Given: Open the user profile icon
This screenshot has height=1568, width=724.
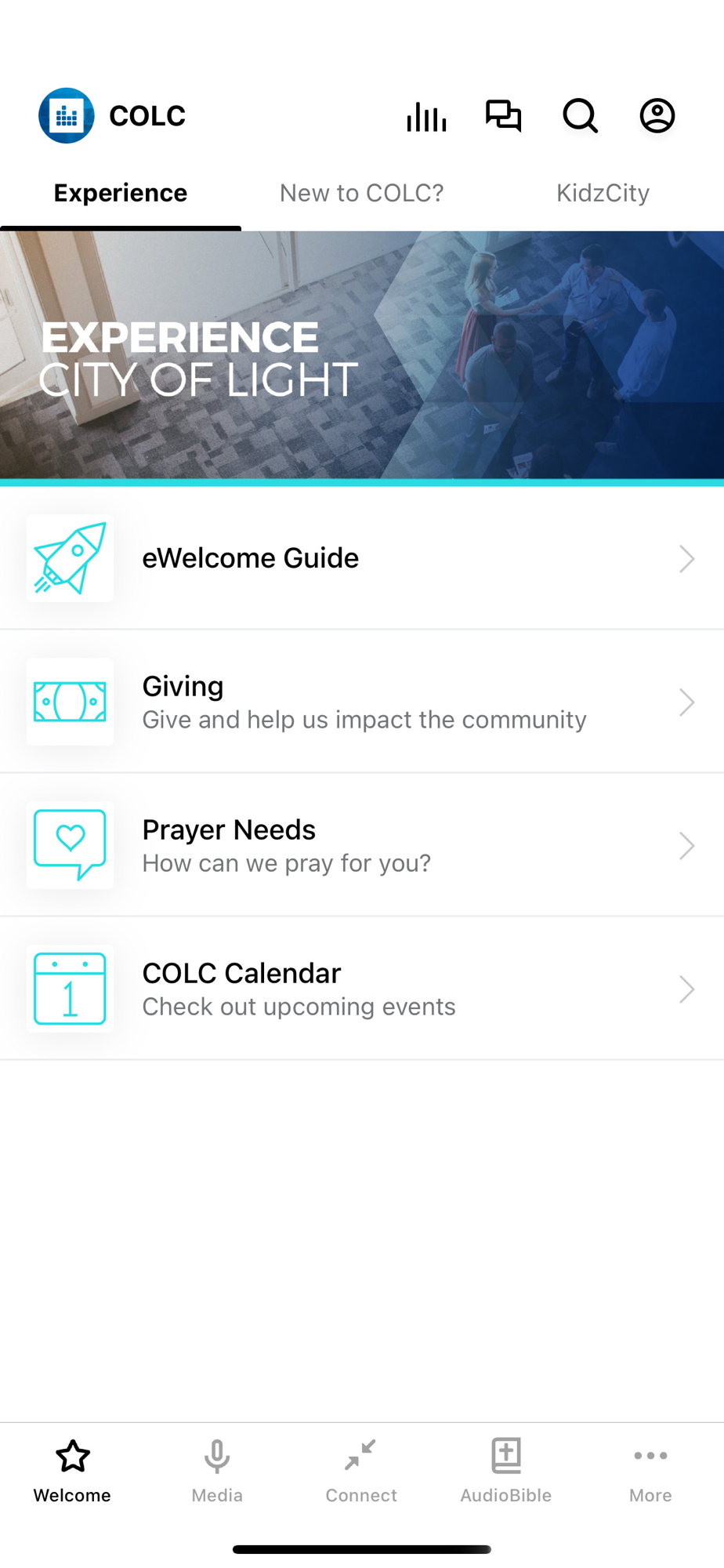Looking at the screenshot, I should pos(657,116).
